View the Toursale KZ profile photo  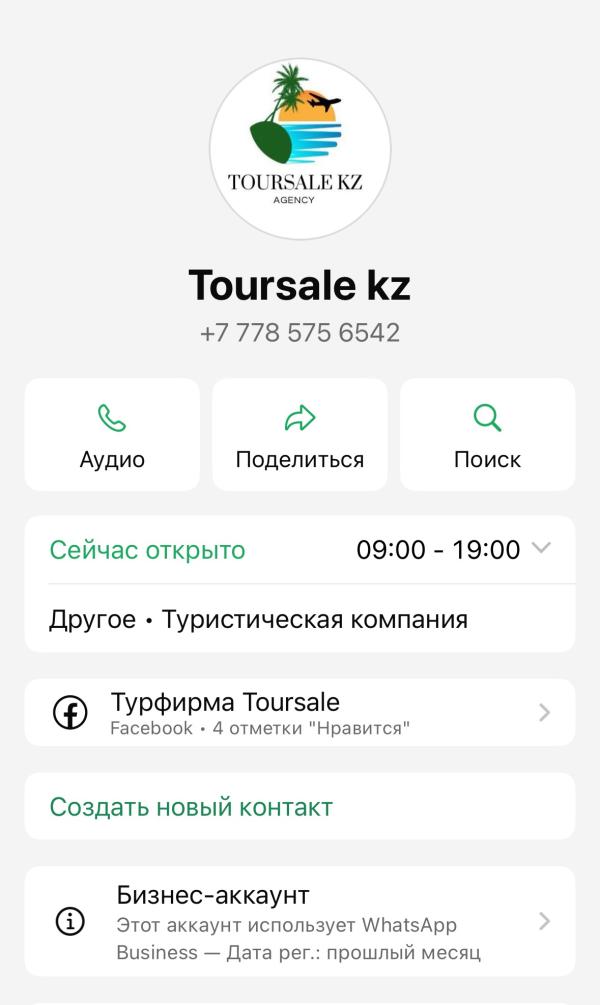[300, 149]
